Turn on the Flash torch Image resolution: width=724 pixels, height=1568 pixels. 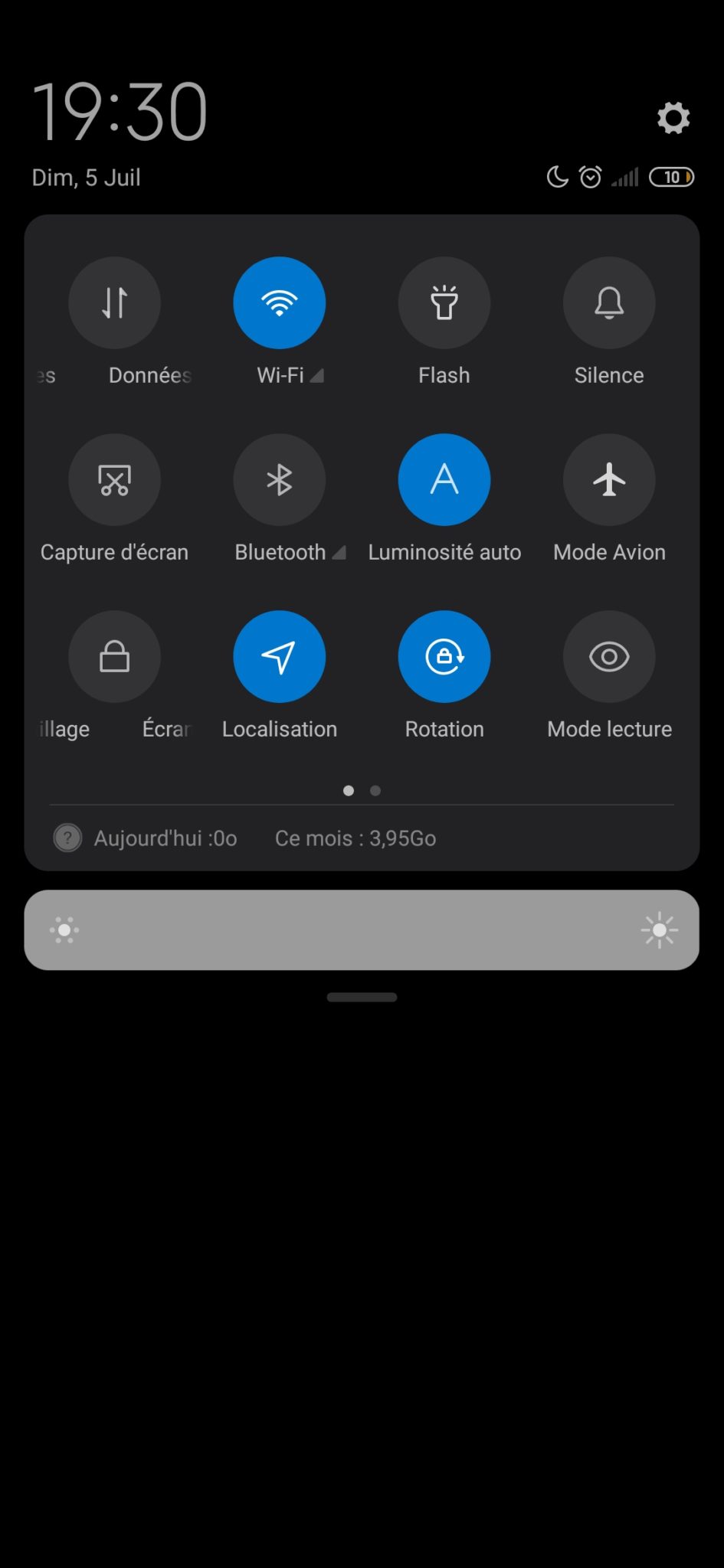coord(444,303)
